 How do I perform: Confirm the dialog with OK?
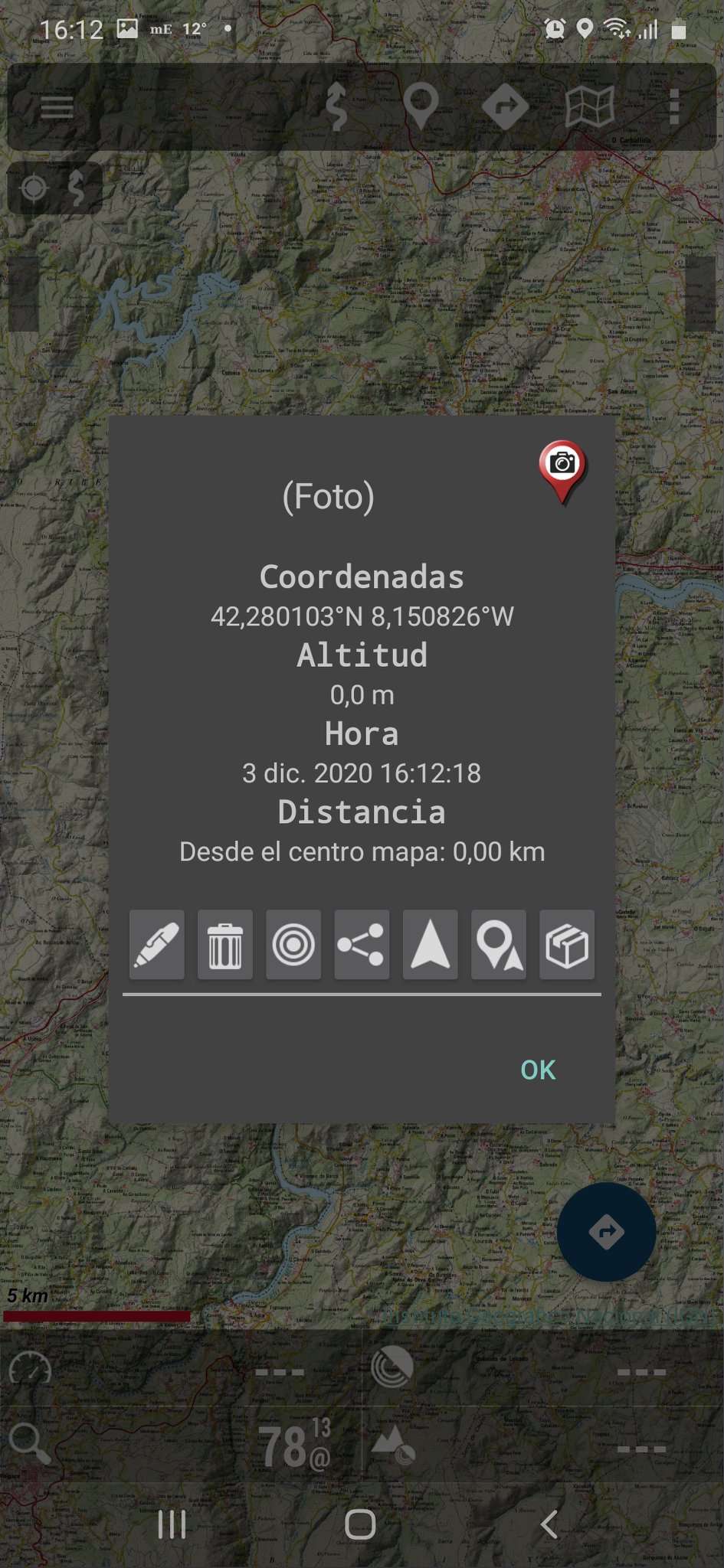tap(538, 1070)
